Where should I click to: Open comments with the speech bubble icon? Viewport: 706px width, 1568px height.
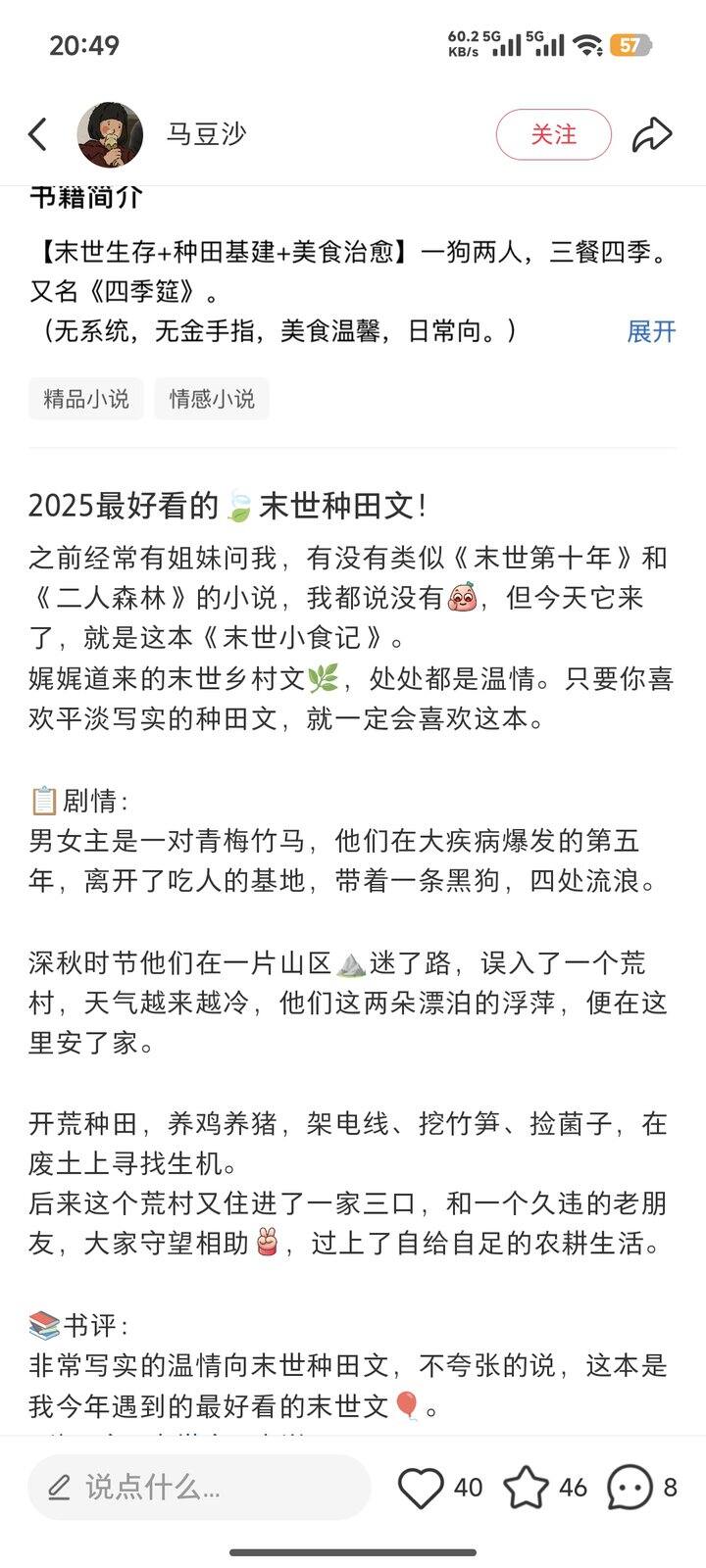click(630, 1488)
